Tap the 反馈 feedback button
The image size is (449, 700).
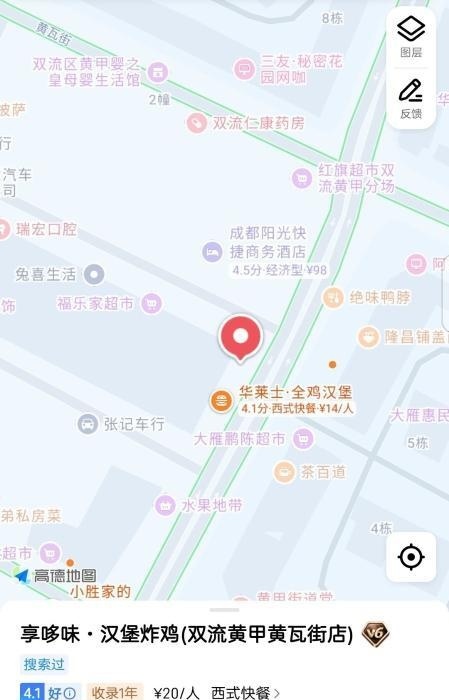(411, 99)
